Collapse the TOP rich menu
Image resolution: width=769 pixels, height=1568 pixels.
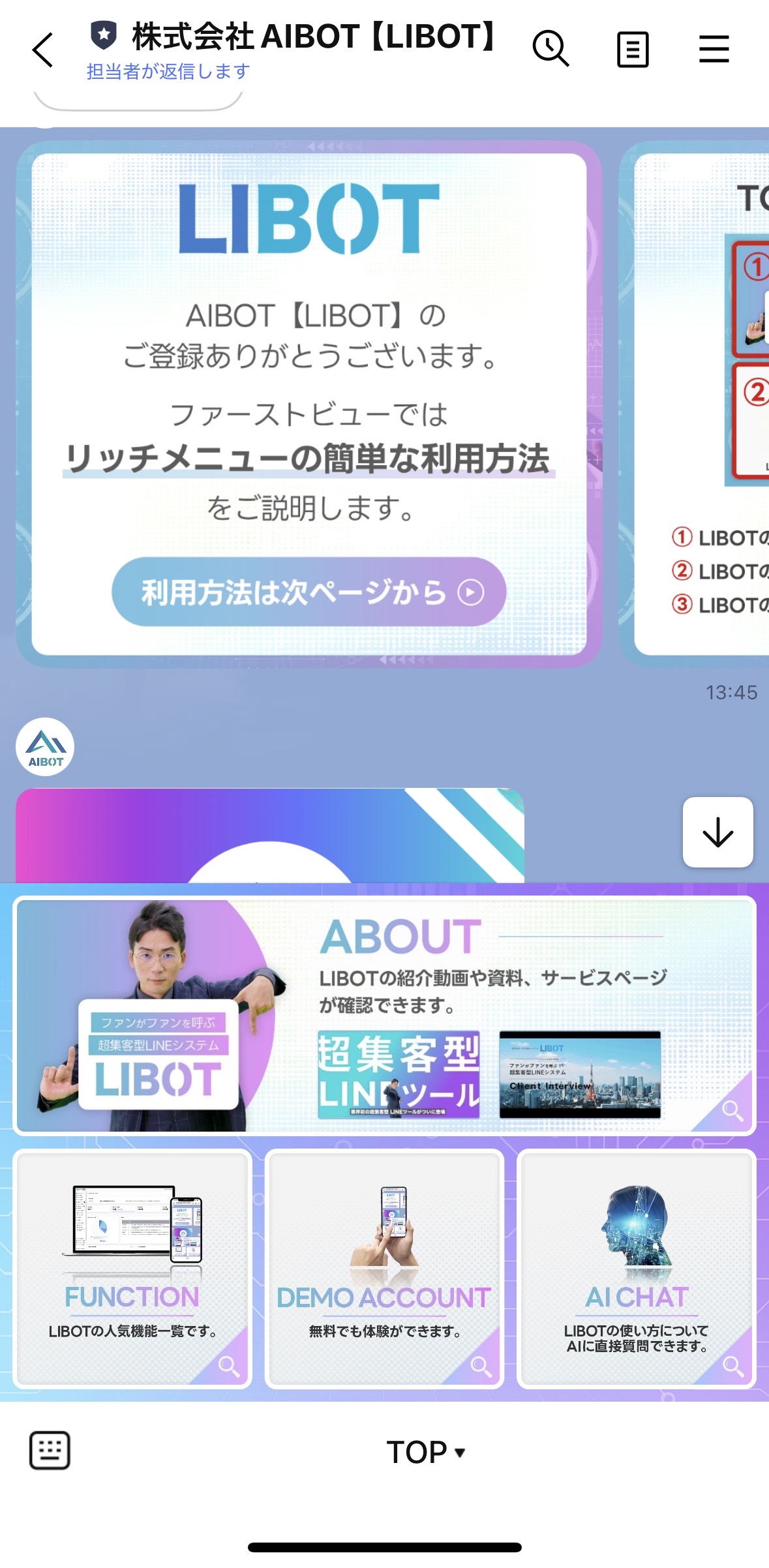pos(425,1452)
